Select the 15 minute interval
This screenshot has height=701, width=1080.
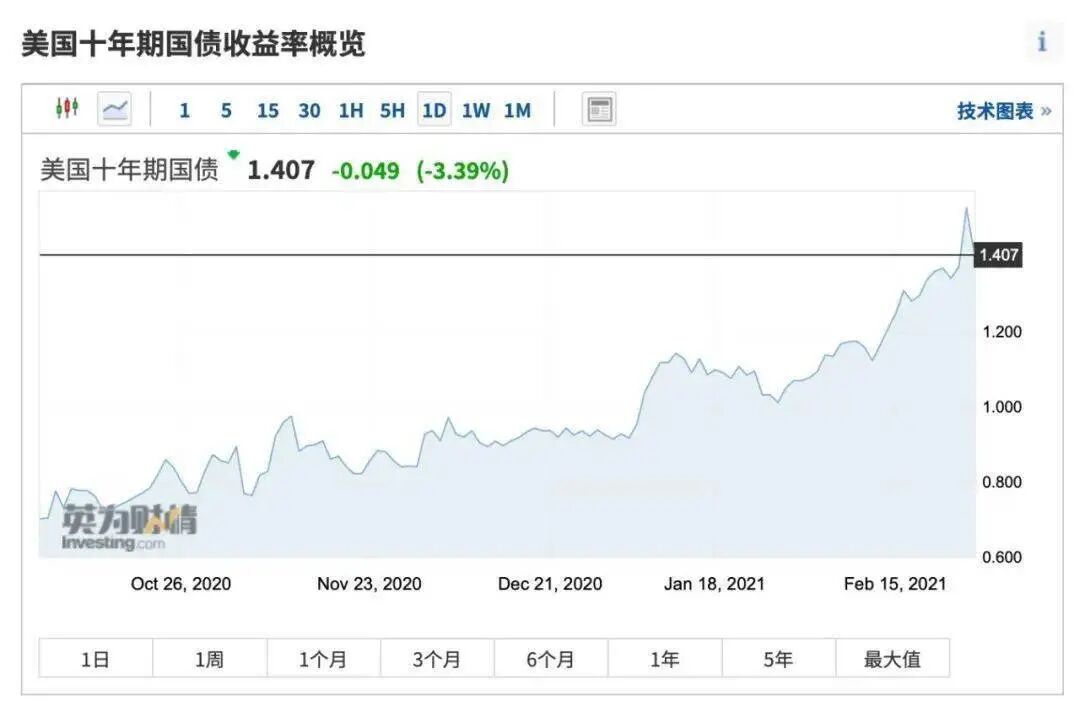point(267,110)
